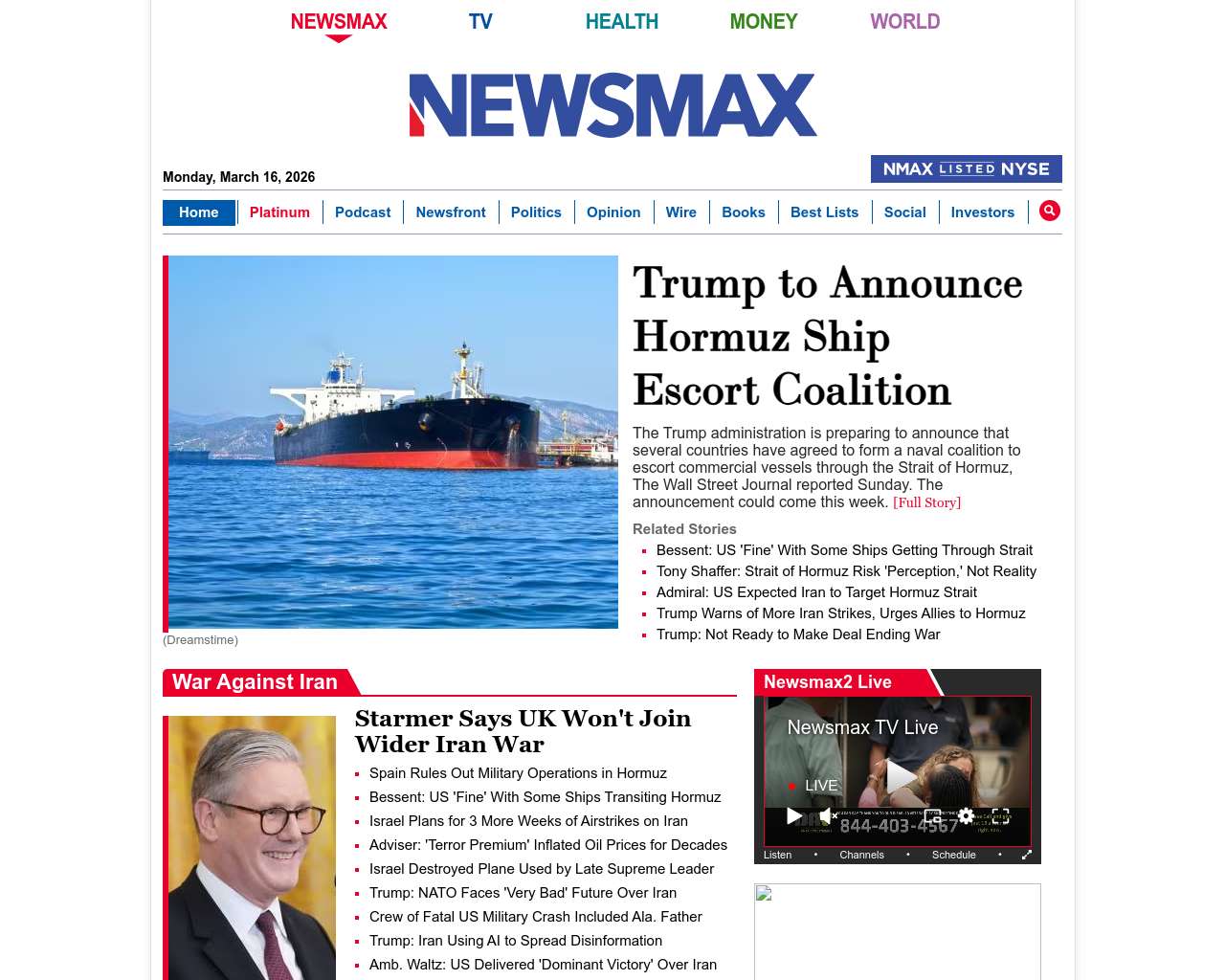
Task: Switch to the TV section
Action: [x=480, y=21]
